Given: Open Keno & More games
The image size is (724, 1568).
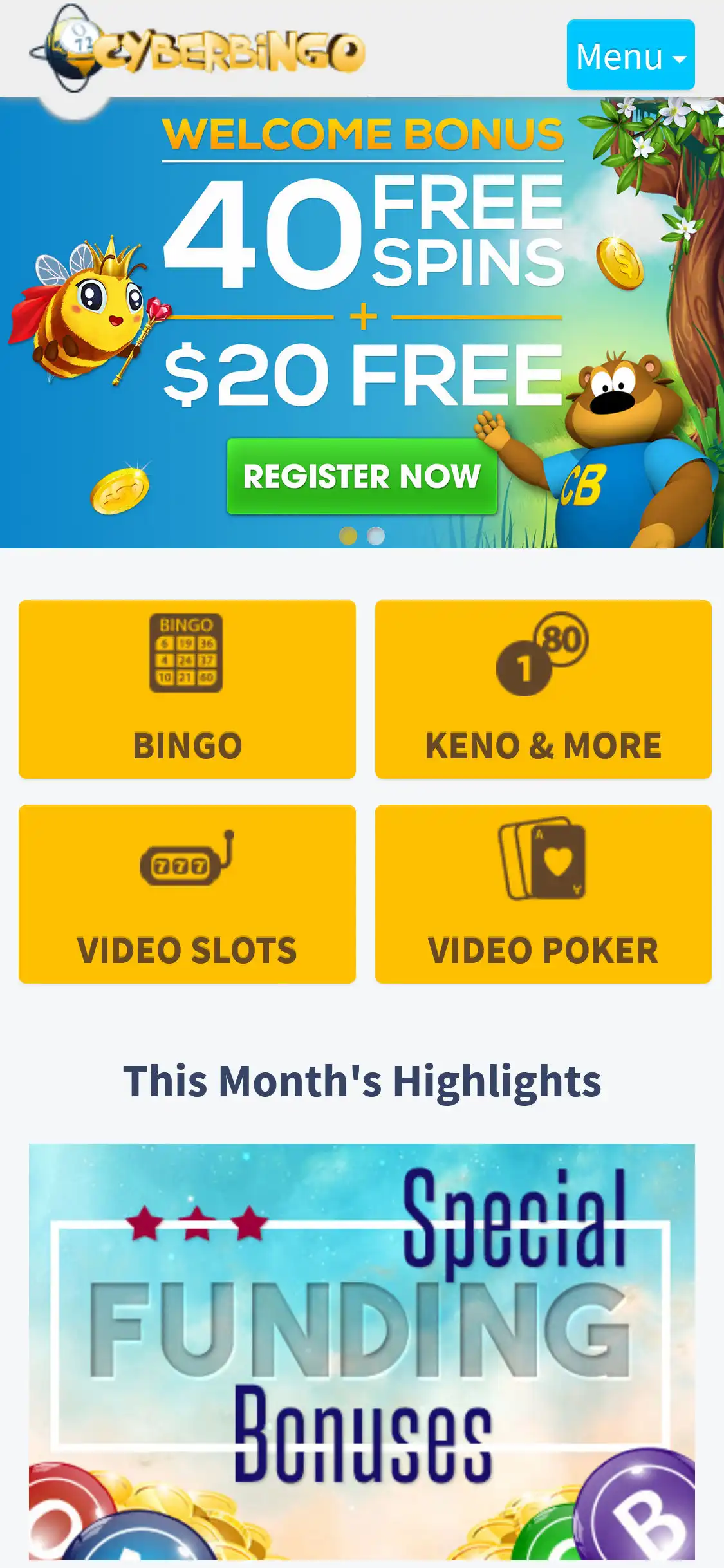Looking at the screenshot, I should coord(543,689).
